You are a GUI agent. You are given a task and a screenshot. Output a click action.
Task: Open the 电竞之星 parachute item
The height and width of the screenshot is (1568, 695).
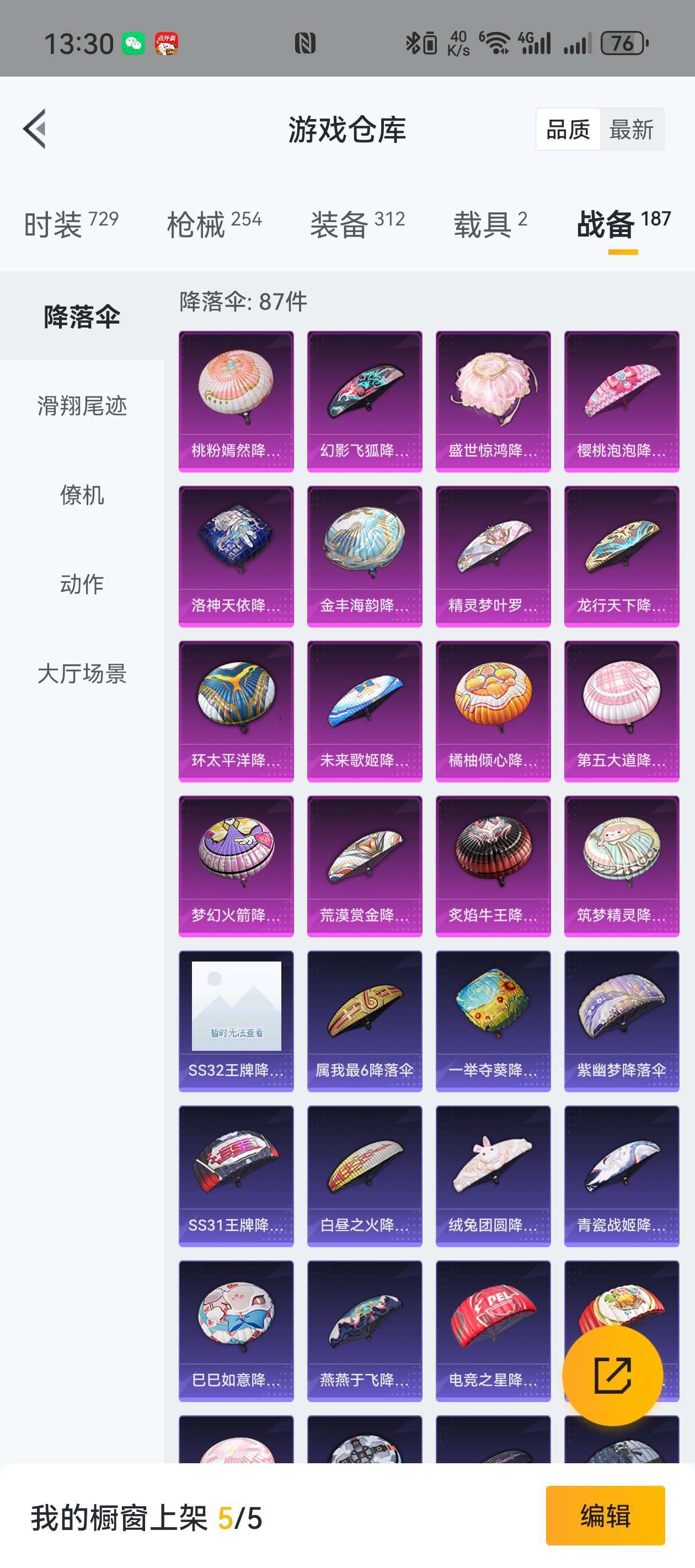493,1330
